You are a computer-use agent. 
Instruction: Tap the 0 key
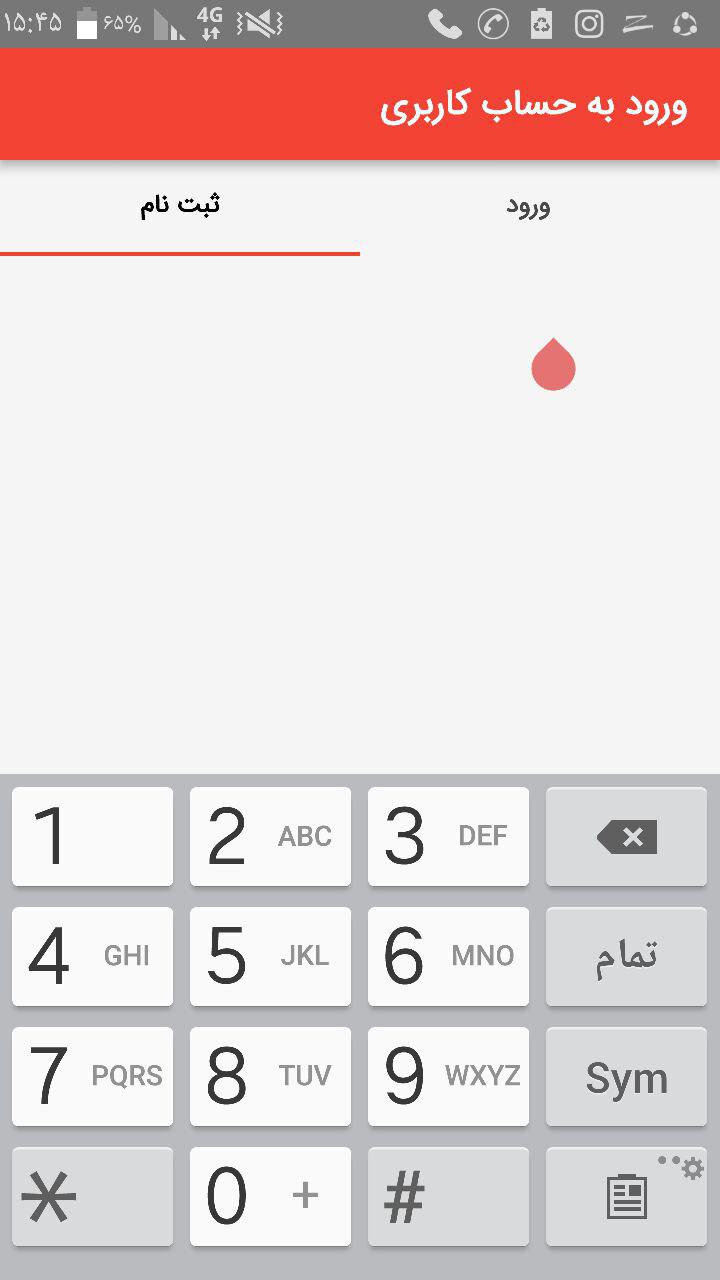click(270, 1196)
